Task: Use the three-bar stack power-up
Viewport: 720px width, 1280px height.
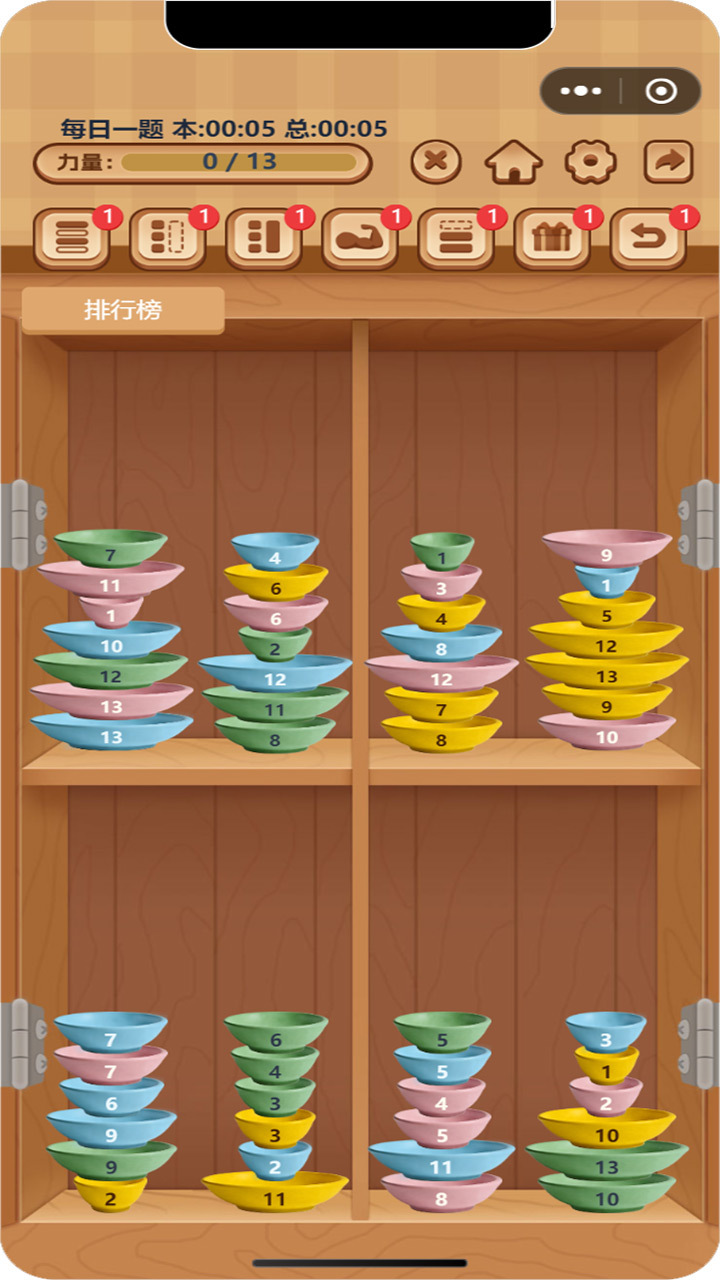Action: [72, 239]
